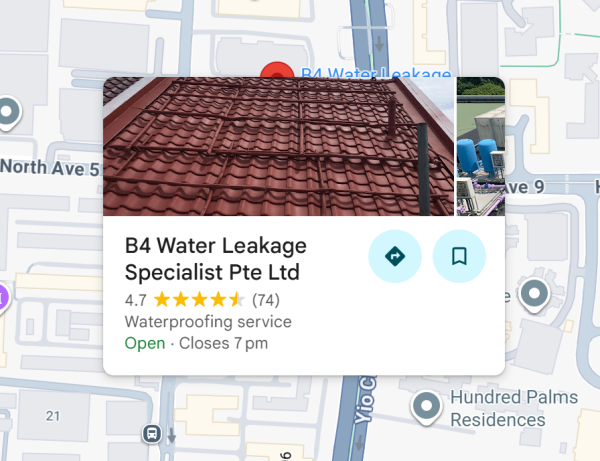View the blue water tanks photo
This screenshot has width=600, height=461.
480,148
